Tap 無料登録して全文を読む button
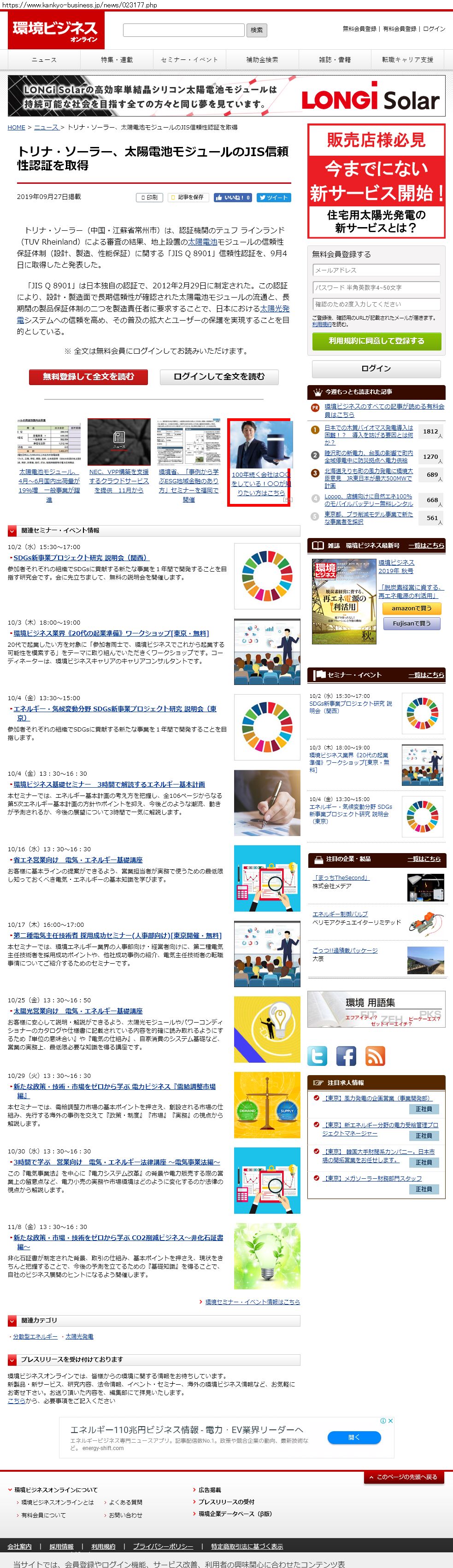453x1568 pixels. (88, 377)
